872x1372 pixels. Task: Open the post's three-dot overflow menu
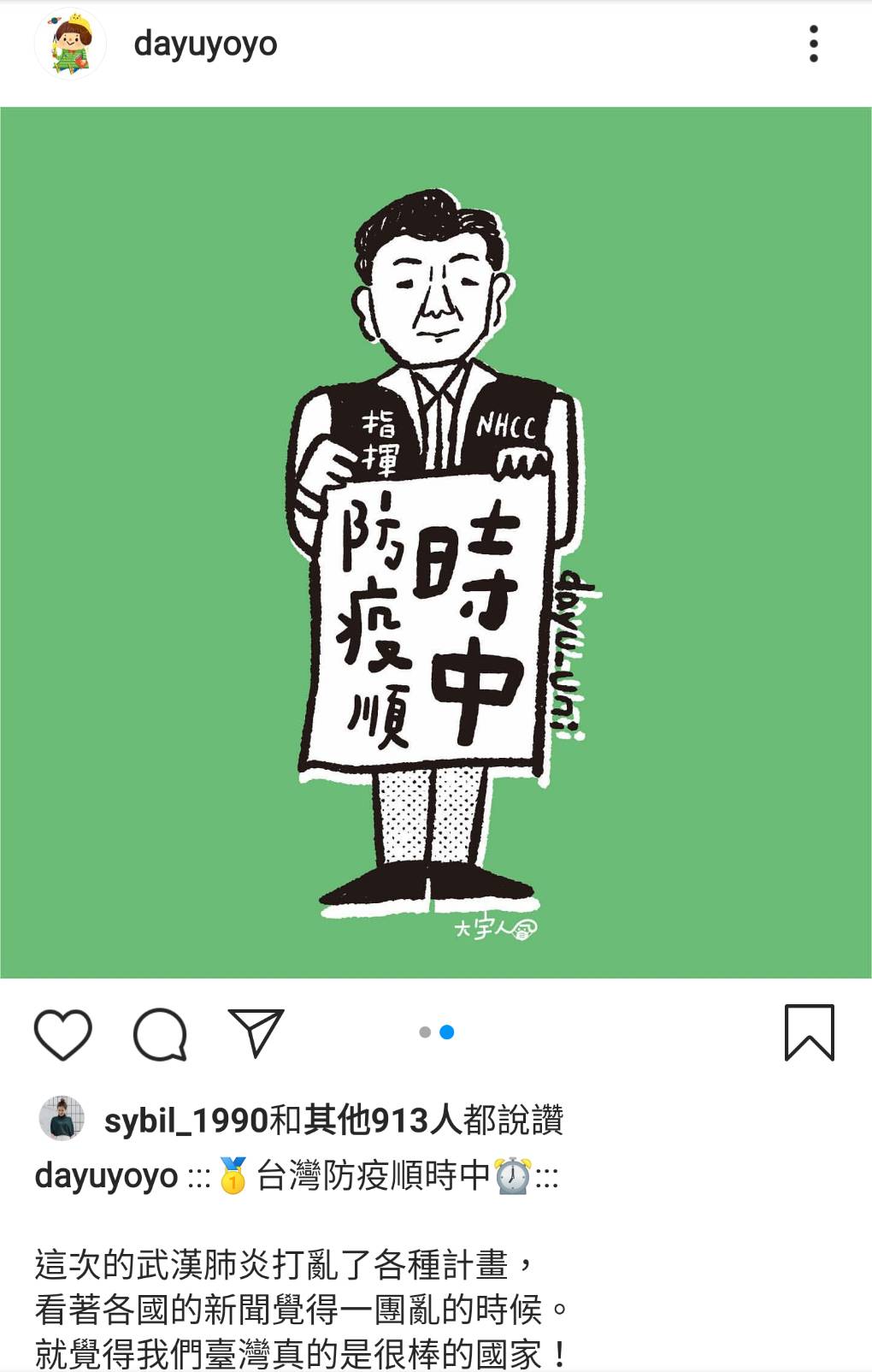813,44
